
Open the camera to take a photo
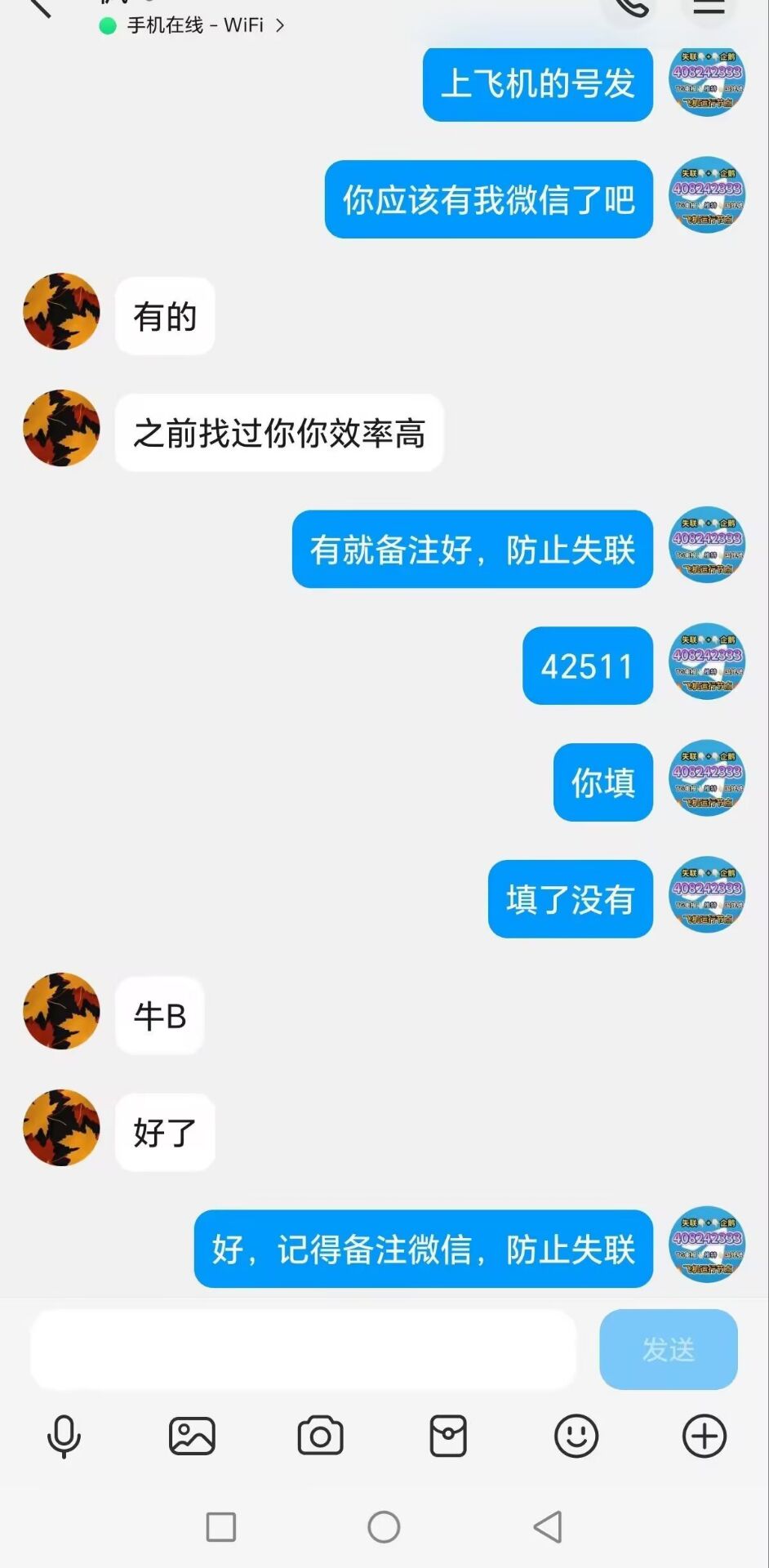tap(320, 1436)
